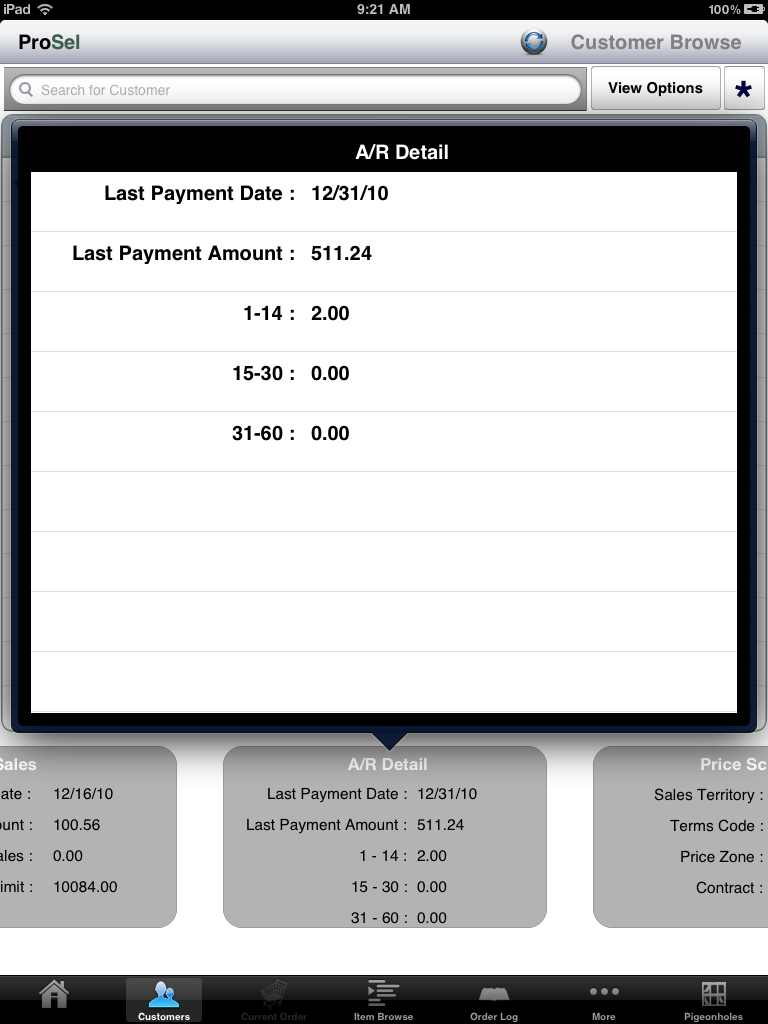Open the Price Schedule card
Screen dimensions: 768x1024
point(680,836)
